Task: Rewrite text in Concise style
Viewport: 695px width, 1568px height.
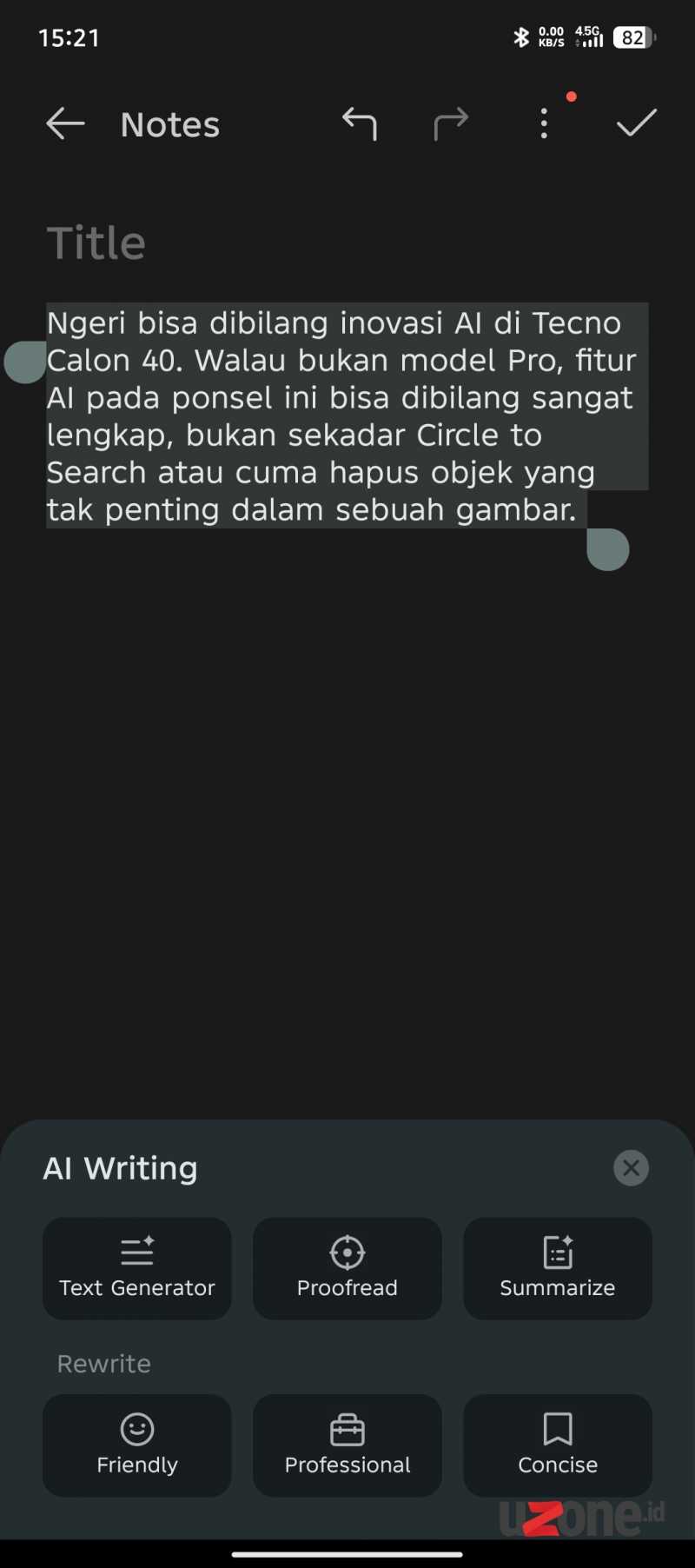Action: (x=558, y=1445)
